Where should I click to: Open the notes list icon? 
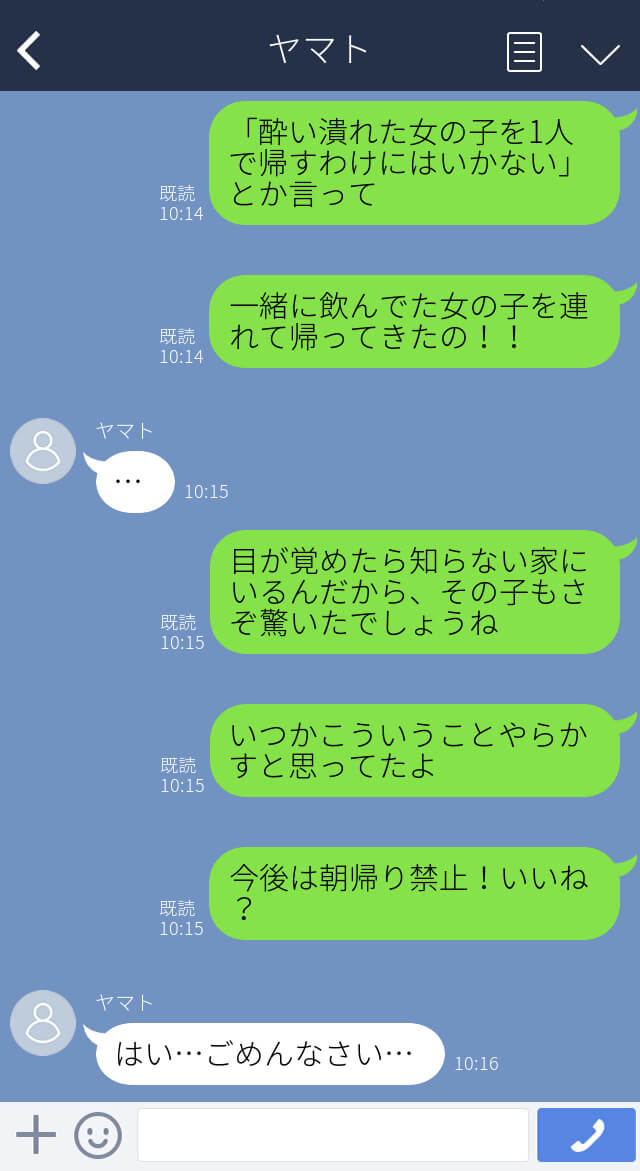(x=524, y=52)
